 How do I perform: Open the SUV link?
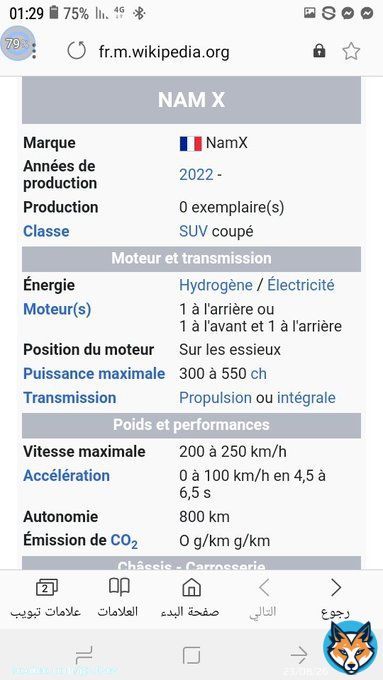(193, 231)
